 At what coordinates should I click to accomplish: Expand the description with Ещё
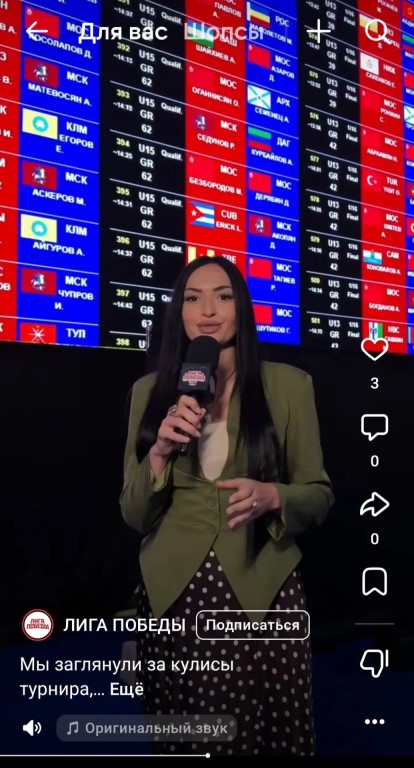point(127,690)
